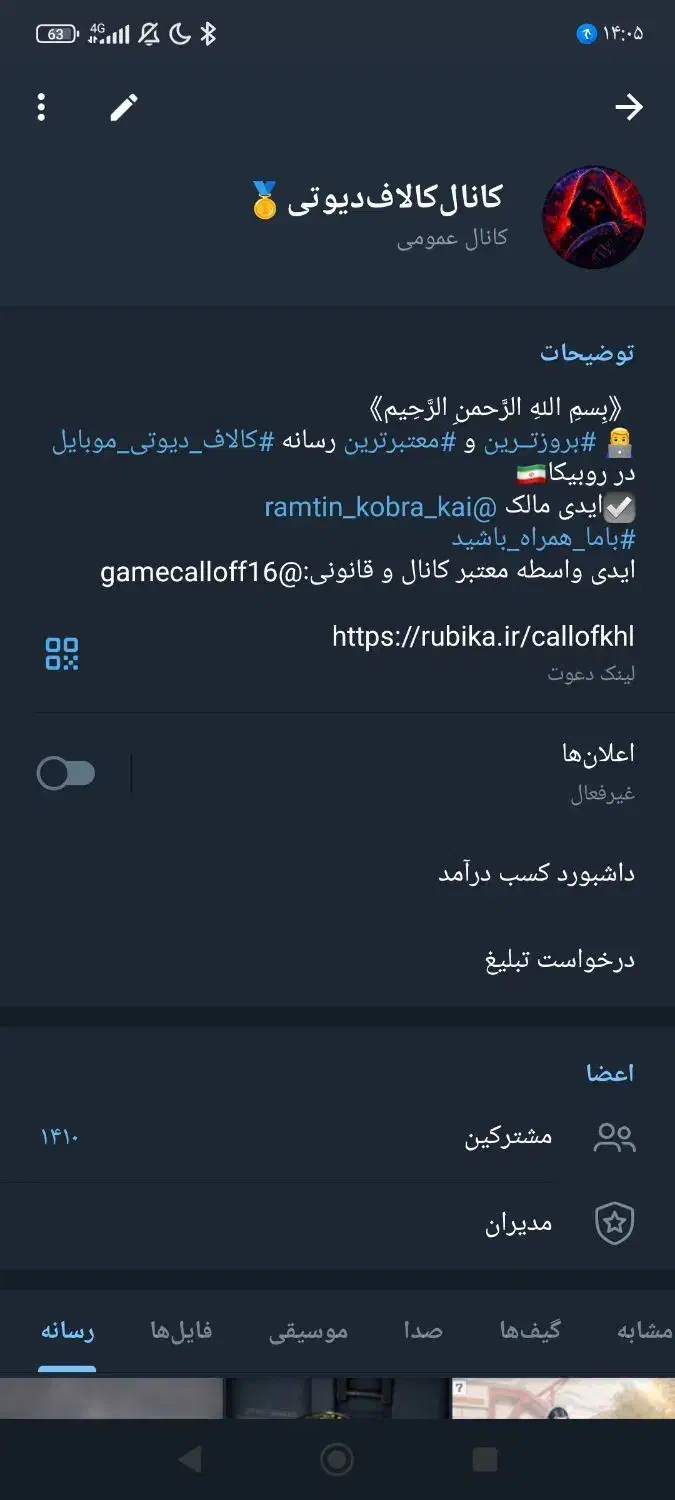Viewport: 675px width, 1500px height.
Task: Go back using the top arrow
Action: tap(628, 107)
